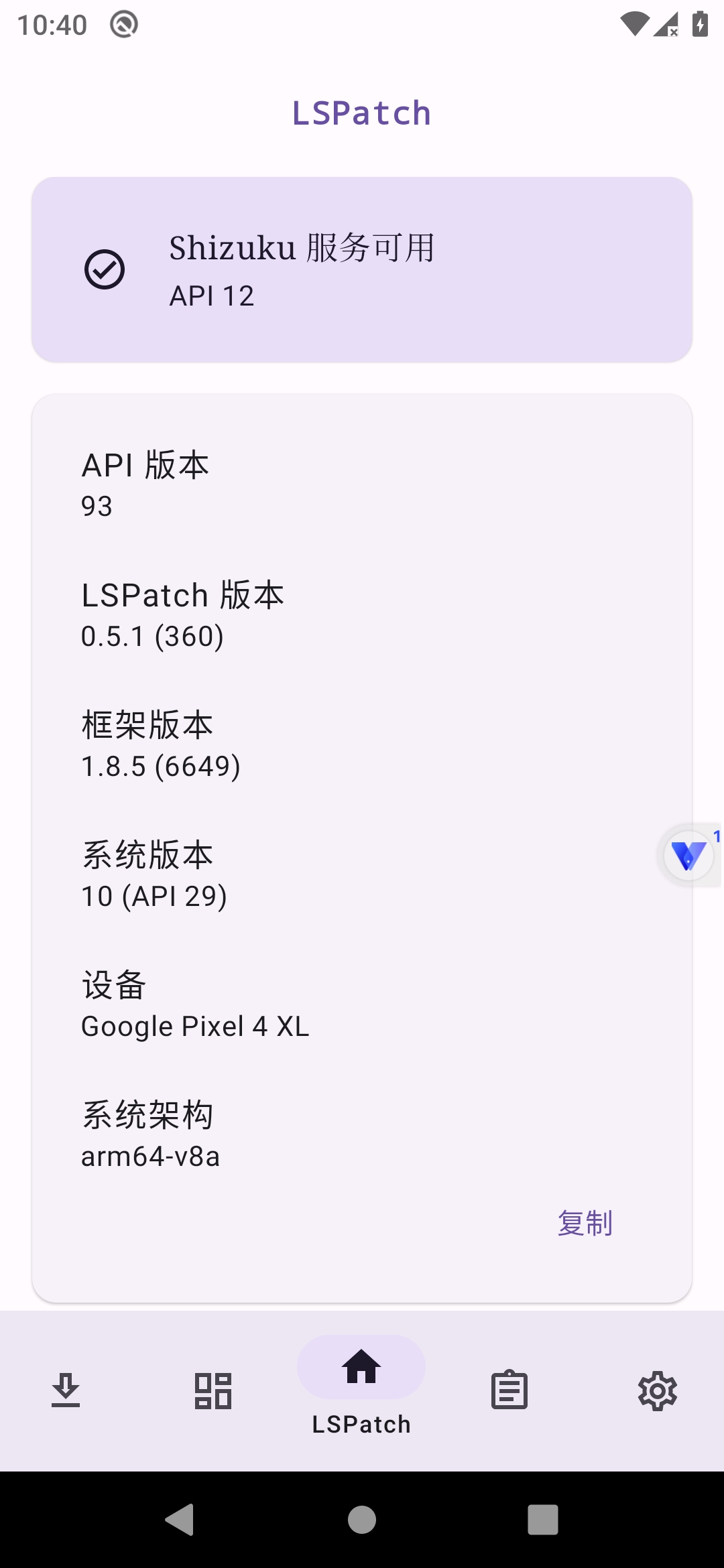The image size is (724, 1568).
Task: Select the LSPatch home tab
Action: click(x=361, y=1386)
